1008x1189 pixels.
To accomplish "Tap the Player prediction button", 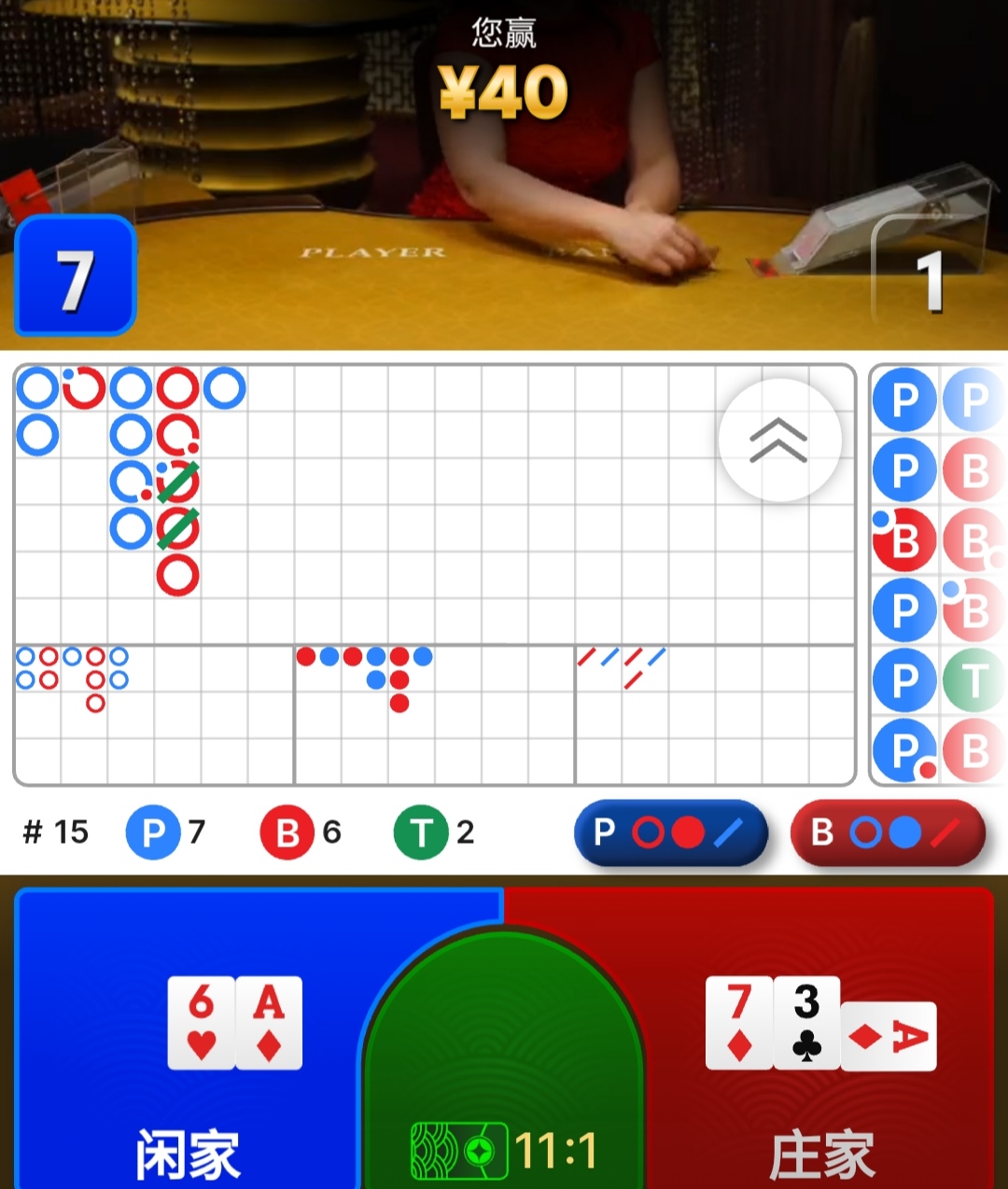I will [670, 832].
